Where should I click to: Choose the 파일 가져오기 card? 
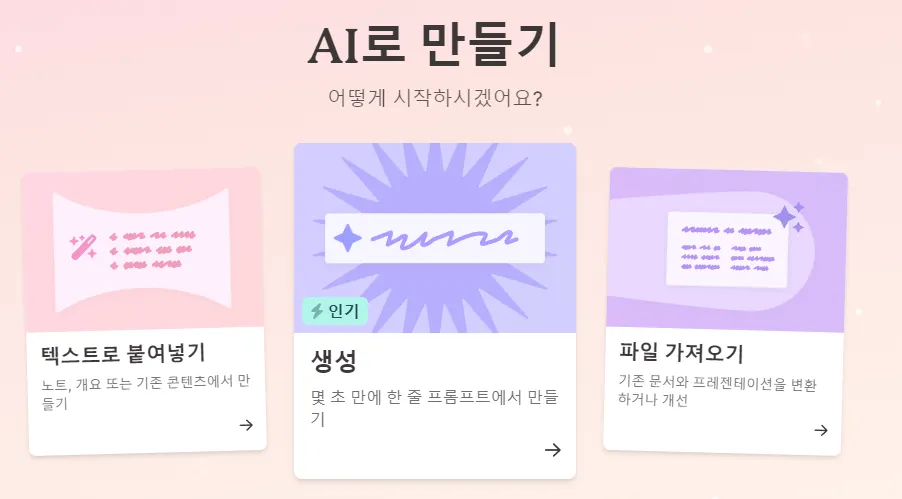coord(726,312)
